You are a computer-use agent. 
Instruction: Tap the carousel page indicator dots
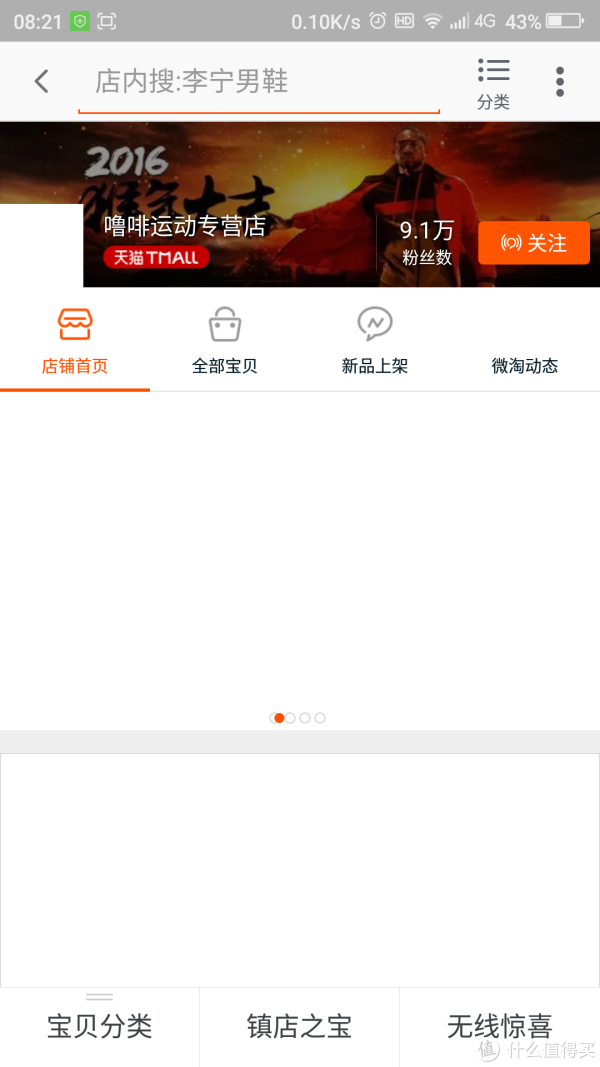298,718
